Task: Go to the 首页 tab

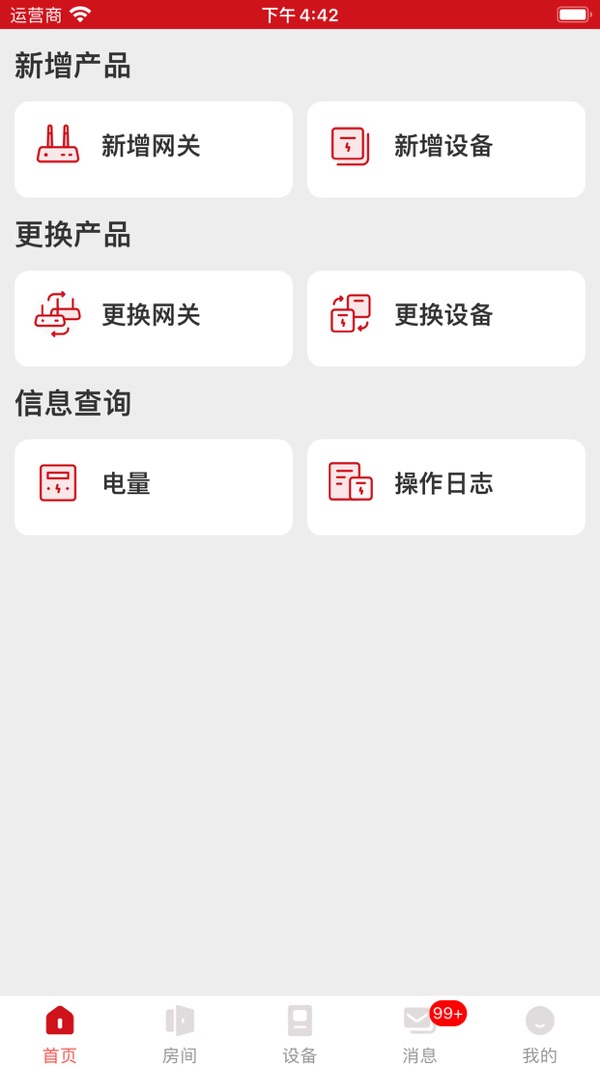Action: tap(60, 1033)
